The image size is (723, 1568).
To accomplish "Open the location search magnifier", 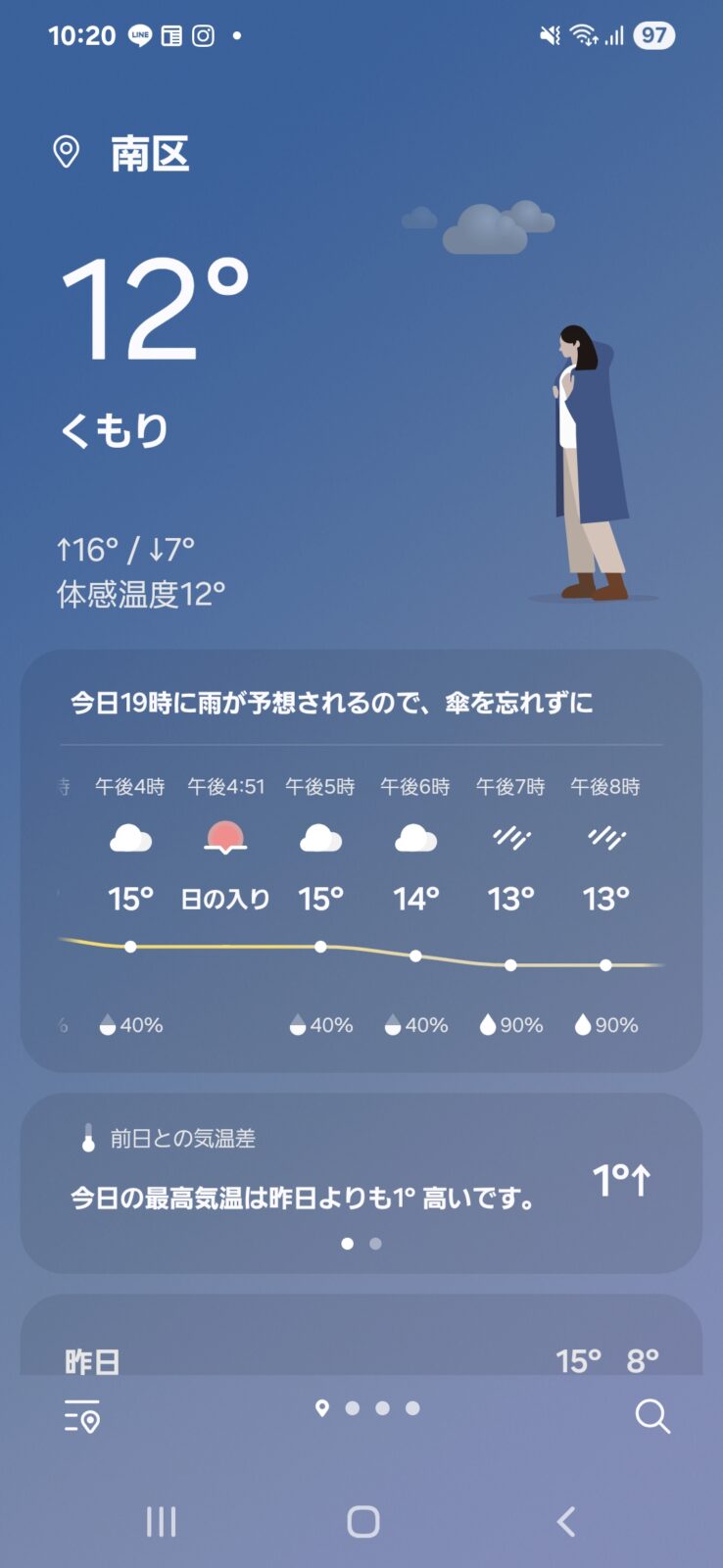I will [x=652, y=1416].
